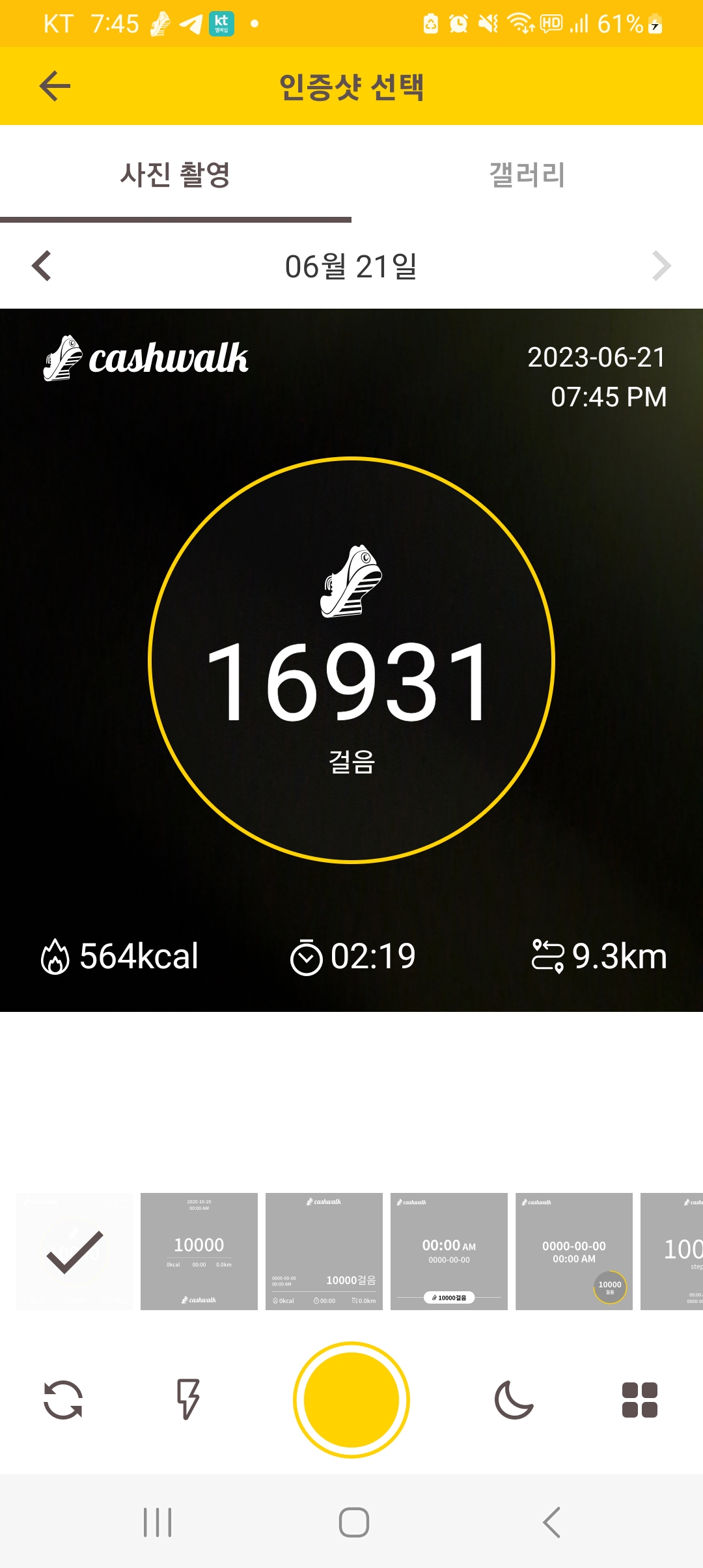Take the photo with the yellow shutter

pyautogui.click(x=351, y=1399)
